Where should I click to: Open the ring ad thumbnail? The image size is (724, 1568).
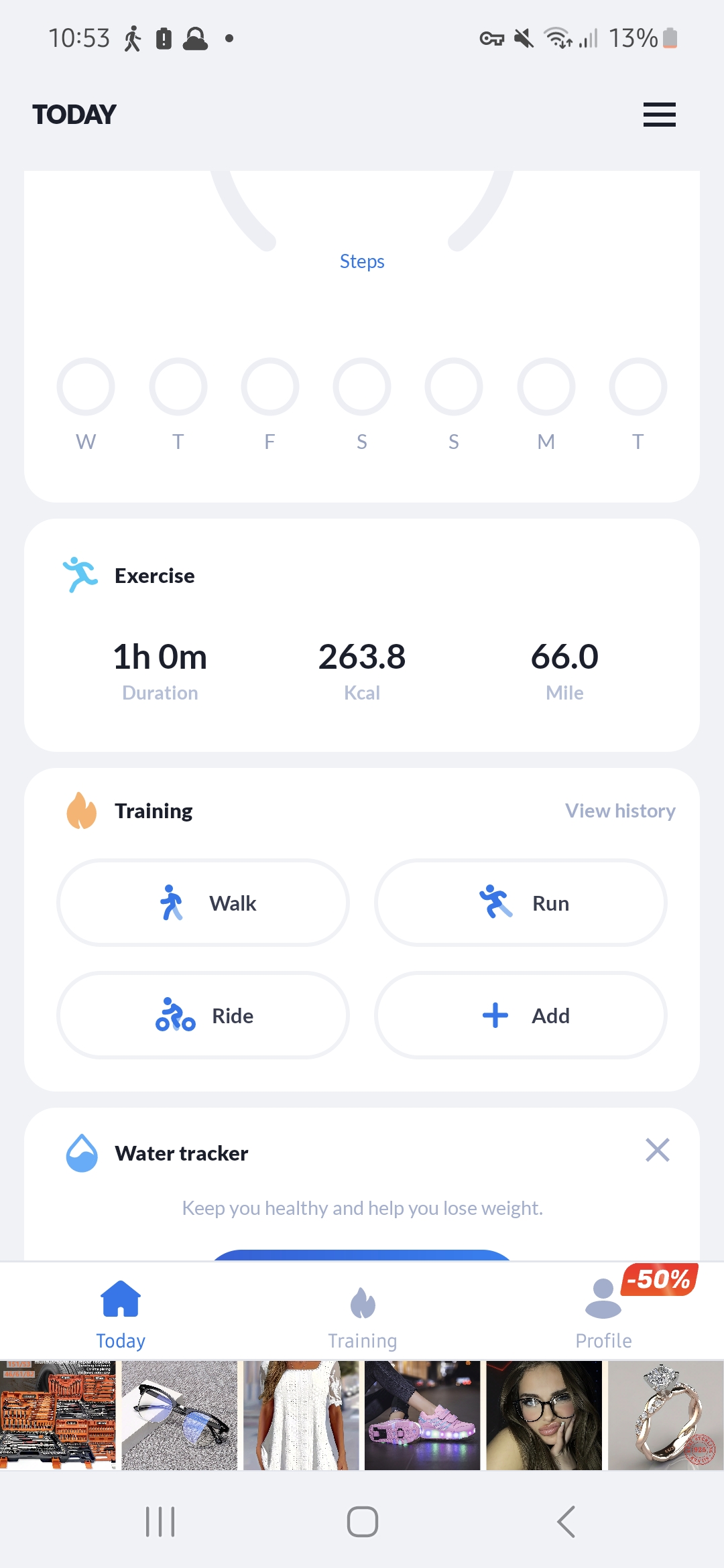tap(665, 1415)
